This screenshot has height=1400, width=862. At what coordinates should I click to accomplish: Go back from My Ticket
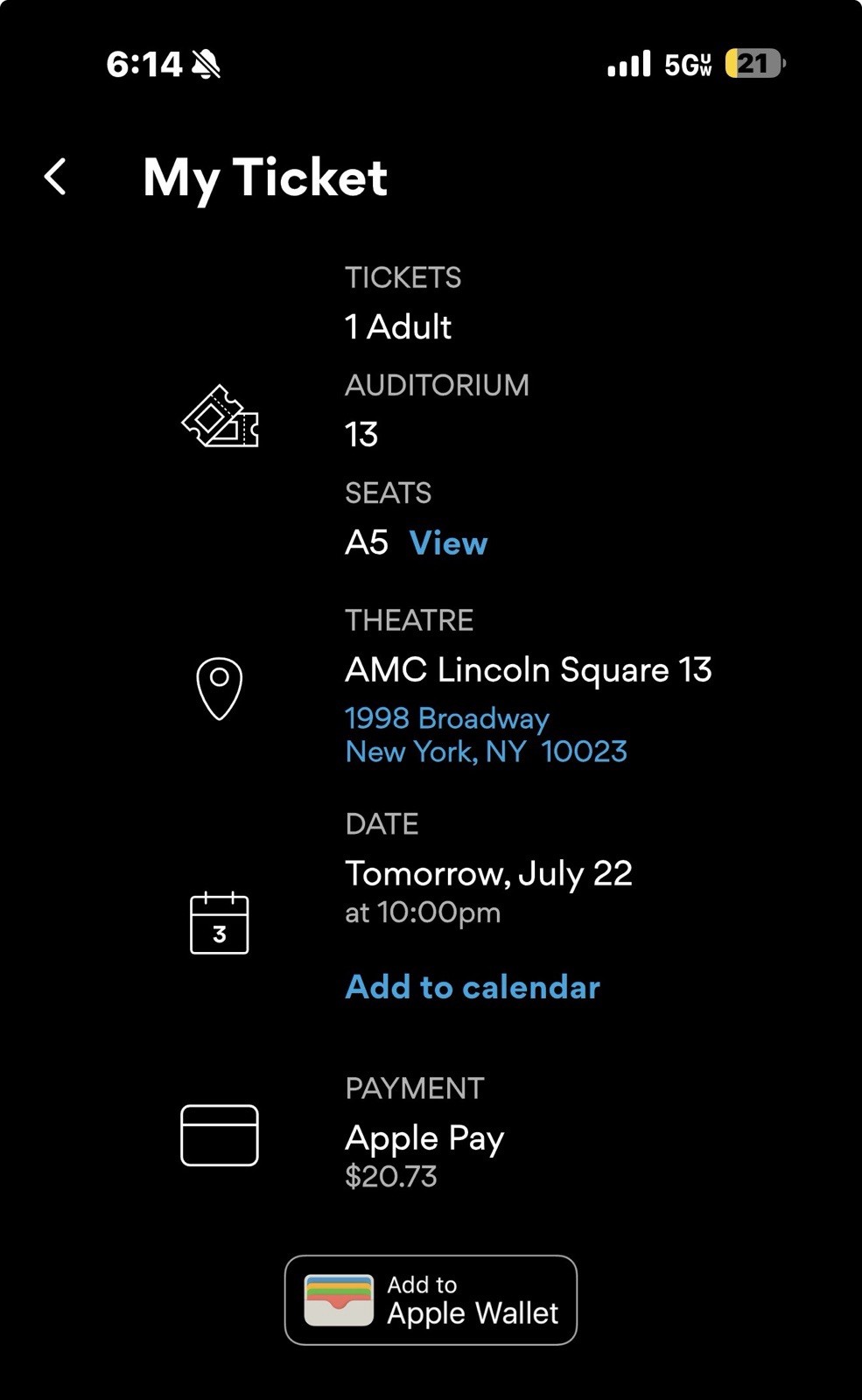pos(55,177)
